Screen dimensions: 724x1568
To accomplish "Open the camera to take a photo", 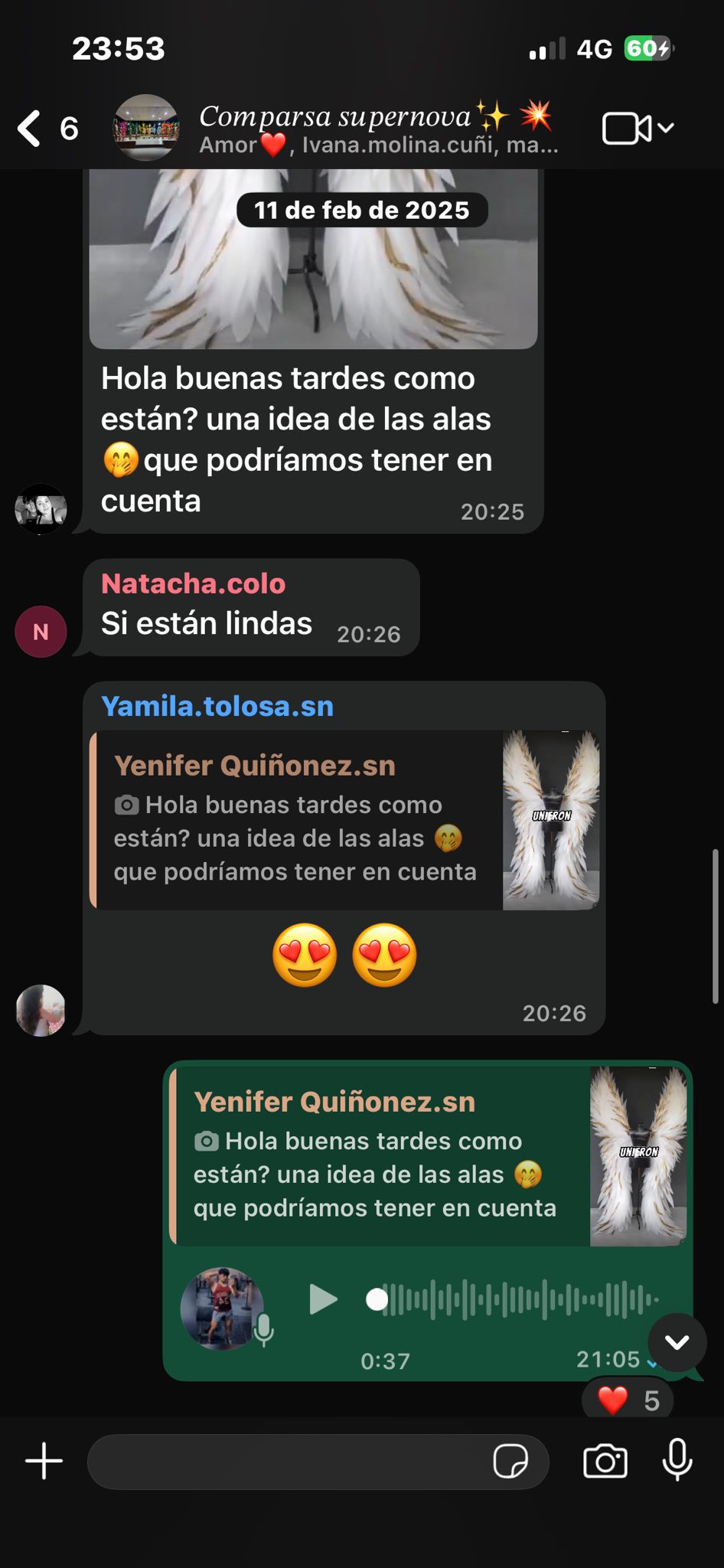I will coord(605,1462).
